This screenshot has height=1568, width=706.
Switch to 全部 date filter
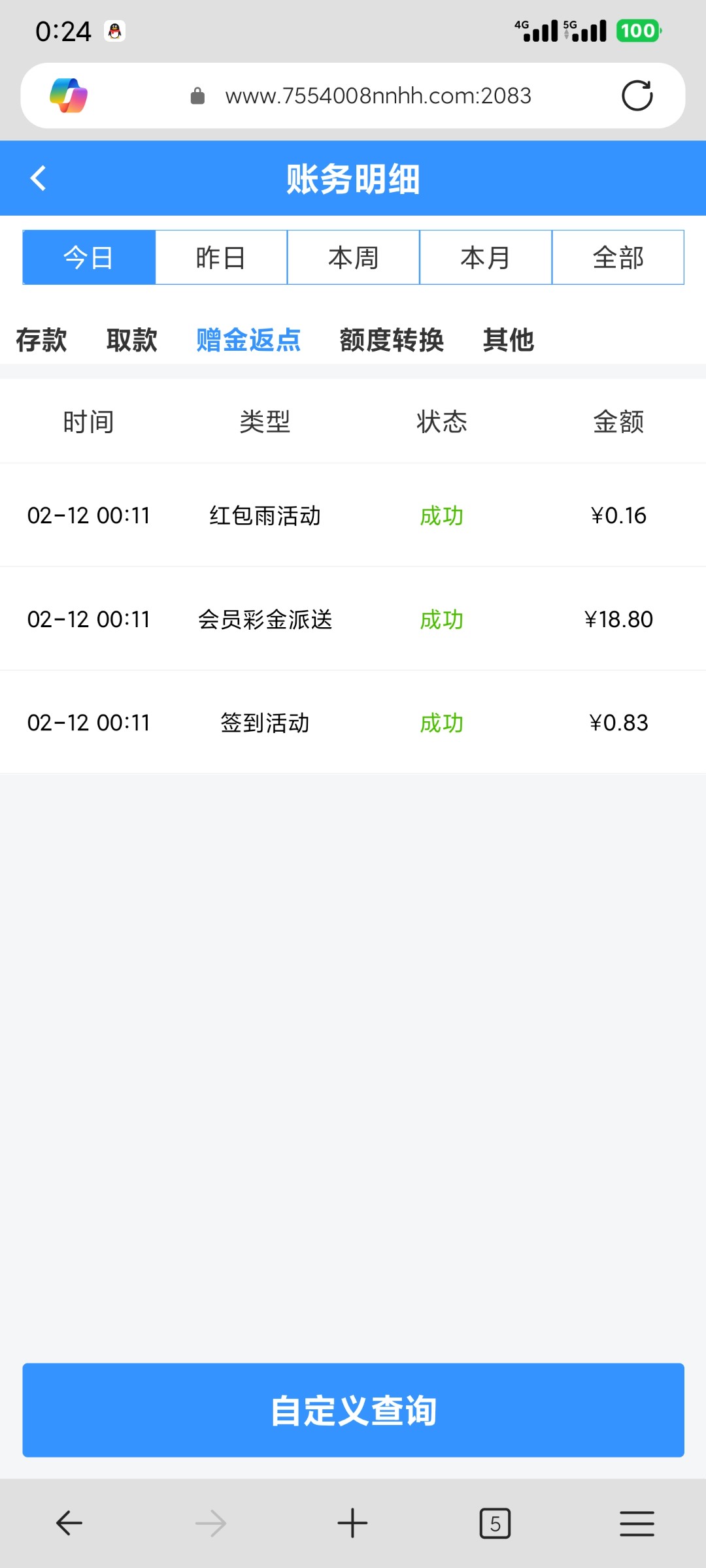click(618, 257)
